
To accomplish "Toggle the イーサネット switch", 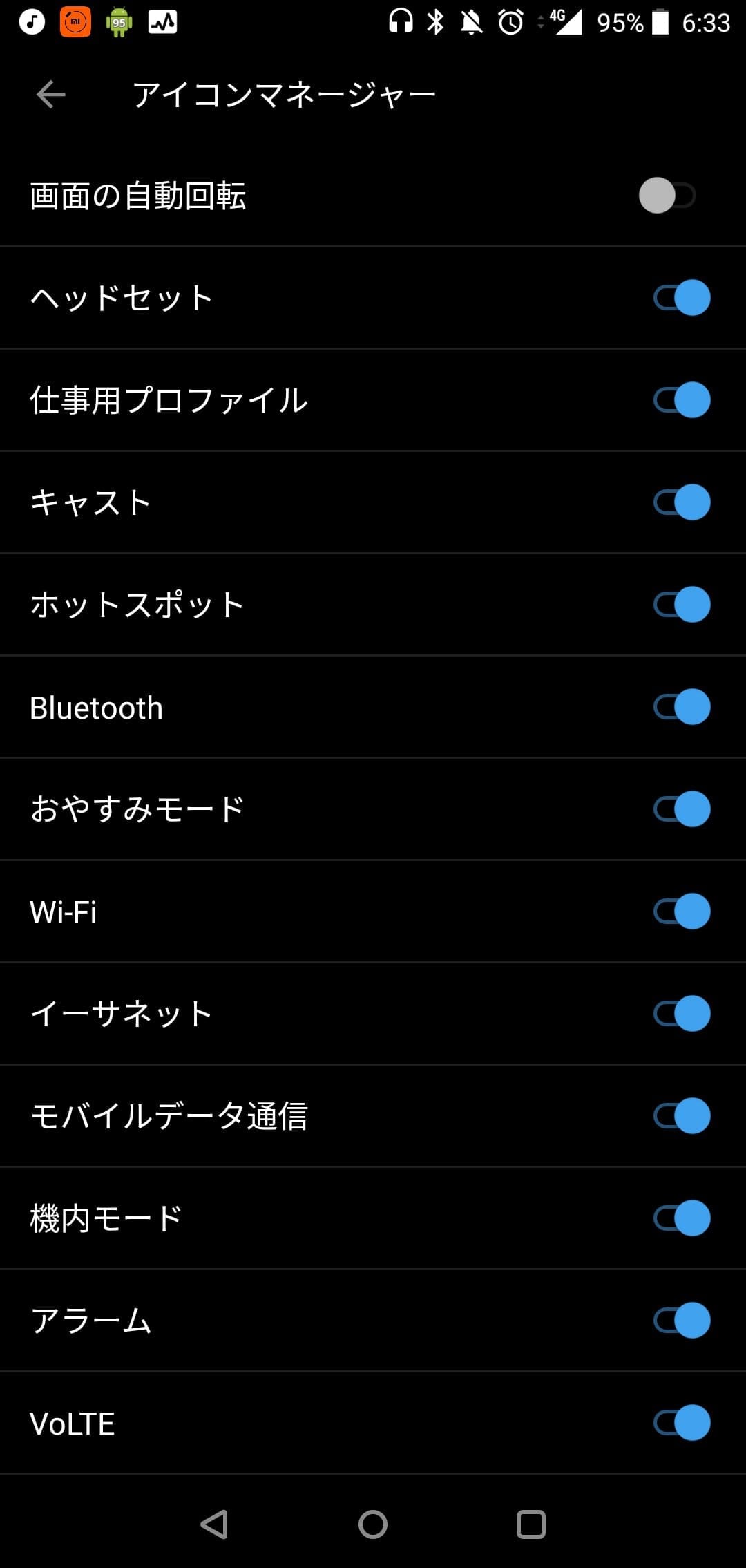I will [682, 1014].
